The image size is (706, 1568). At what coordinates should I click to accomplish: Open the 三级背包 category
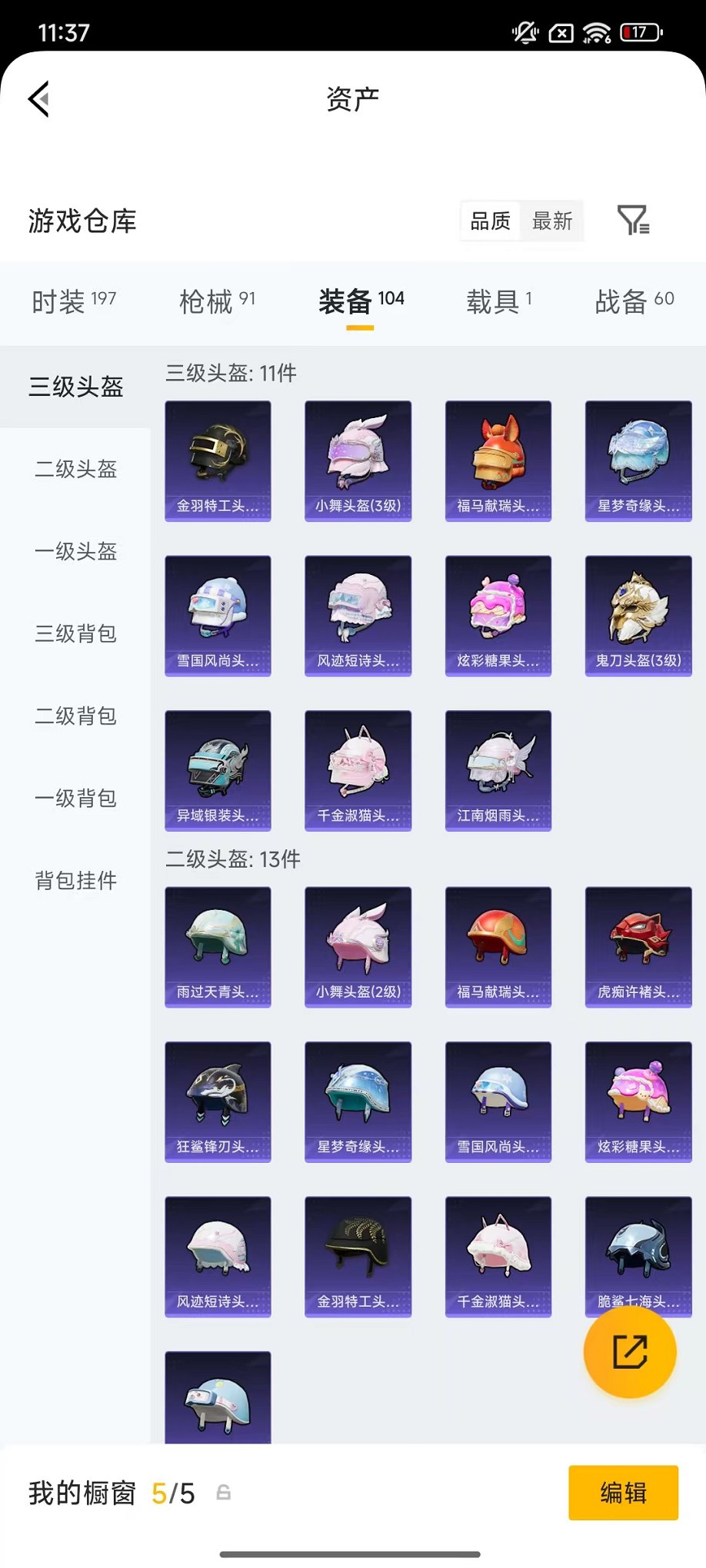pos(75,633)
